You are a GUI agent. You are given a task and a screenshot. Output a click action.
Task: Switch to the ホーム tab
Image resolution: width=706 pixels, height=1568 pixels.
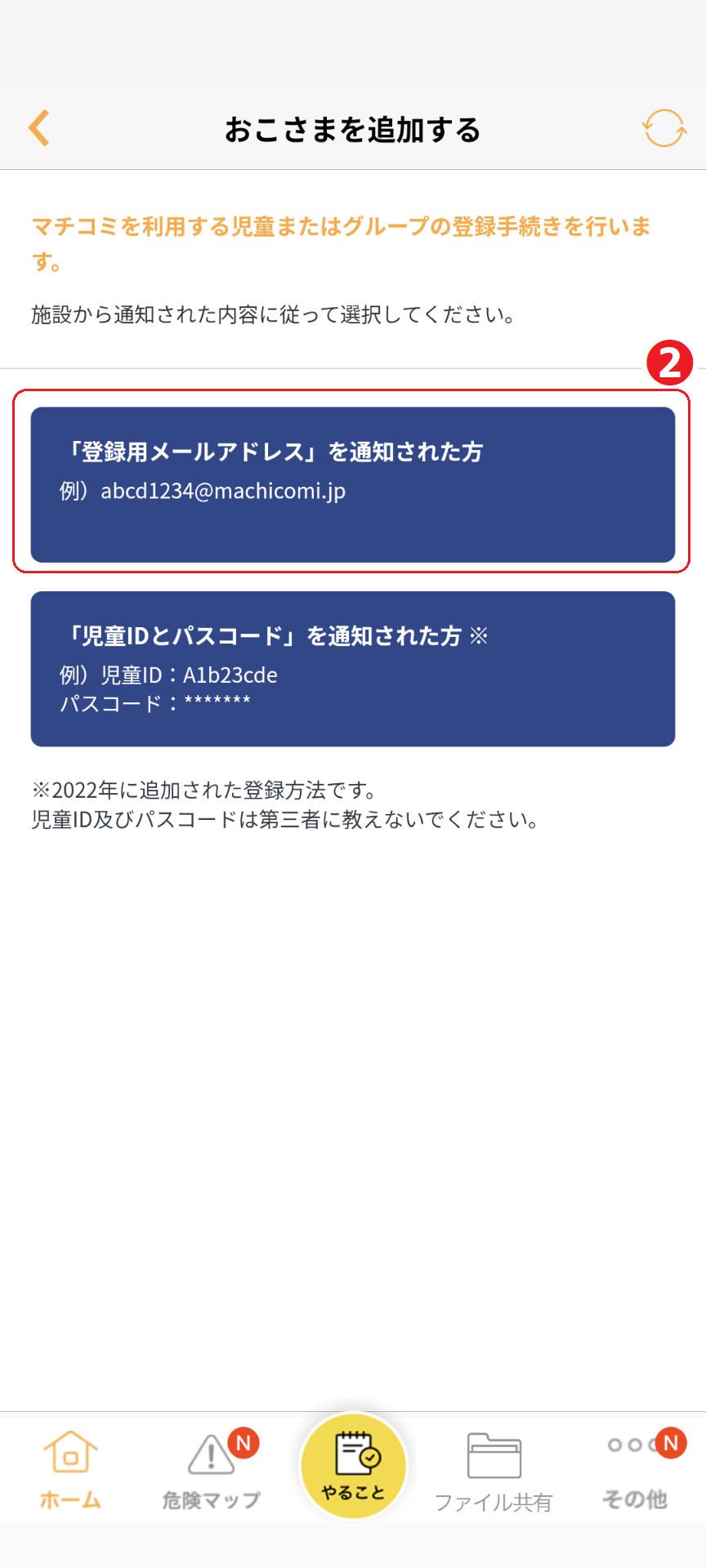coord(70,1468)
